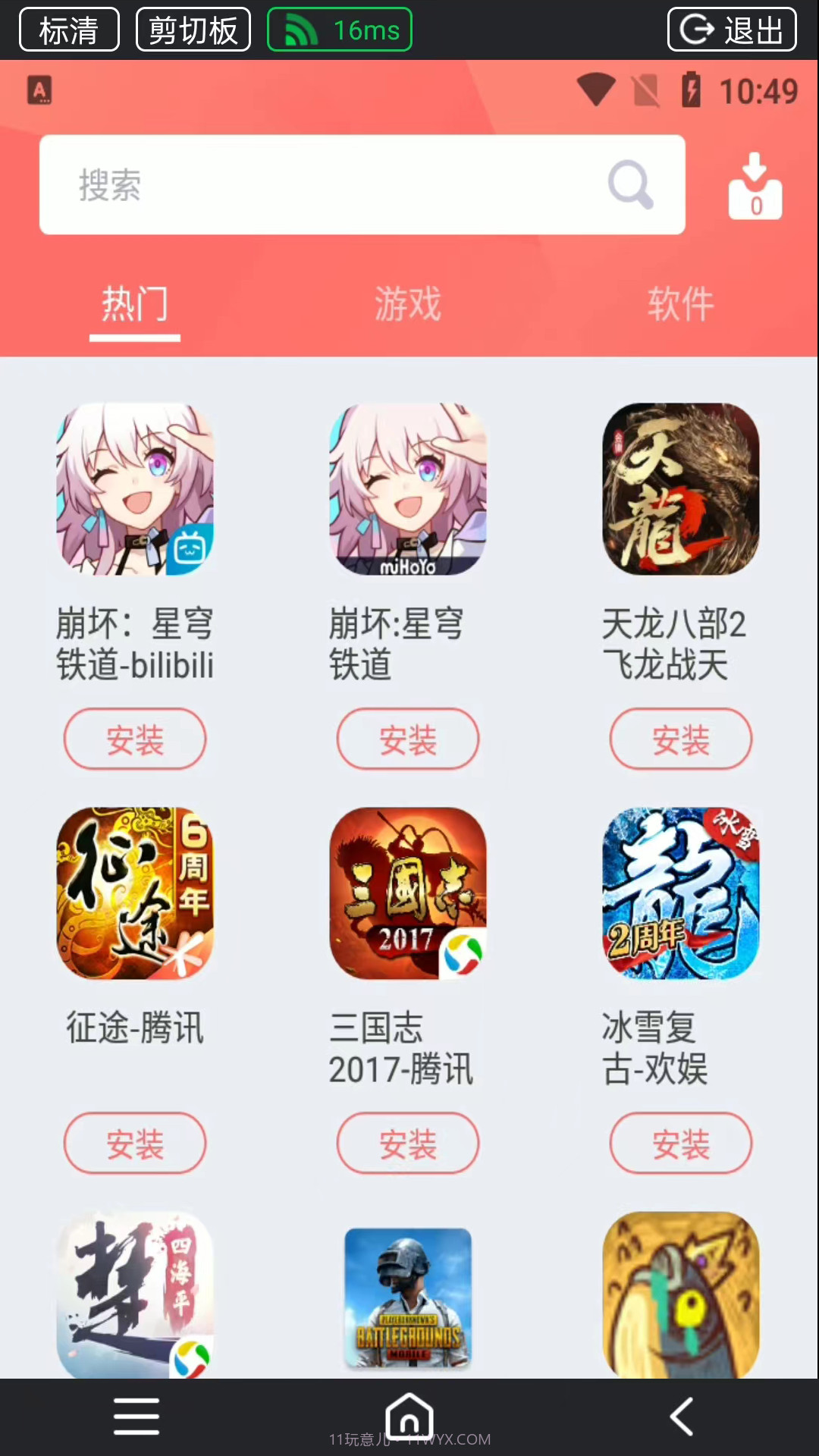Viewport: 819px width, 1456px height.
Task: Select the 热门 tab
Action: coord(135,303)
